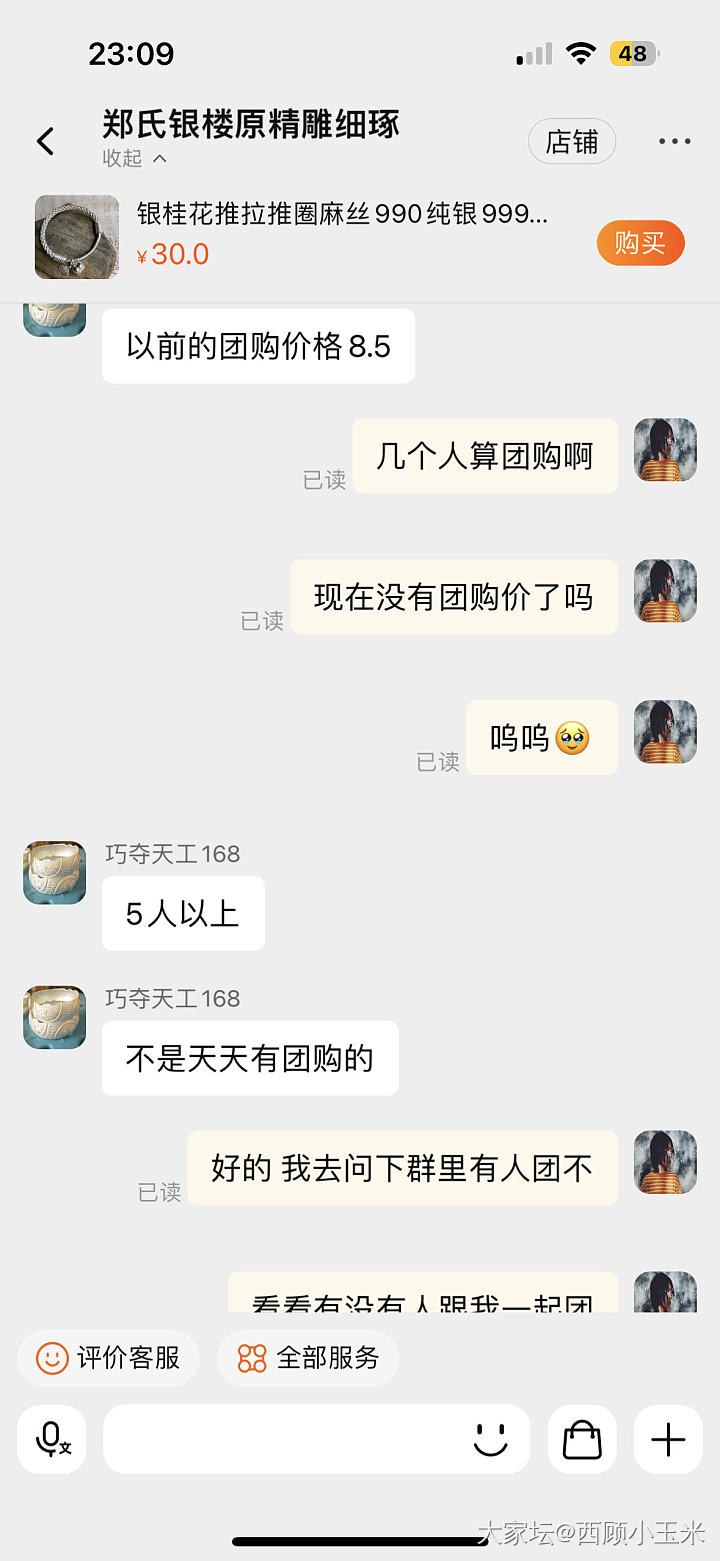Screen dimensions: 720x1561
Task: Open the plus attachment menu
Action: tap(668, 1439)
